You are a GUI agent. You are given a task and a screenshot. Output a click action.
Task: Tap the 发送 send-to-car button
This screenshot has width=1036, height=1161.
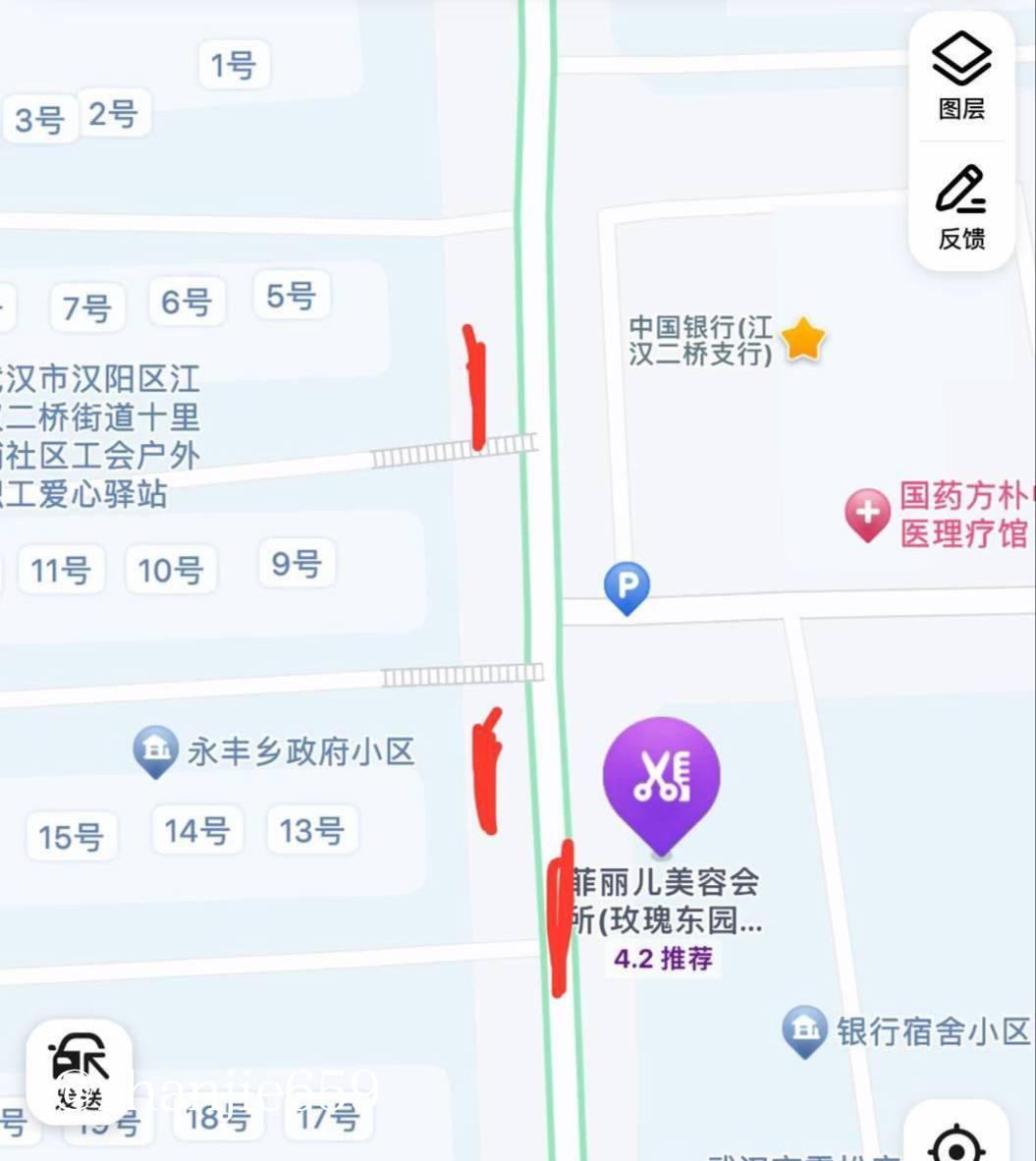pos(79,1072)
